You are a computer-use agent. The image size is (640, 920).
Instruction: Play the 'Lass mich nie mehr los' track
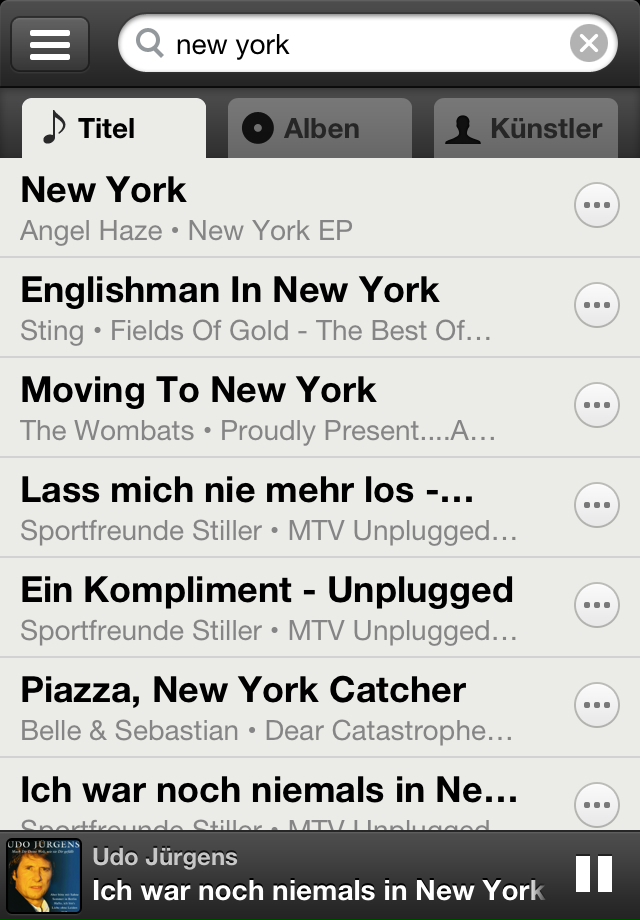click(x=280, y=508)
